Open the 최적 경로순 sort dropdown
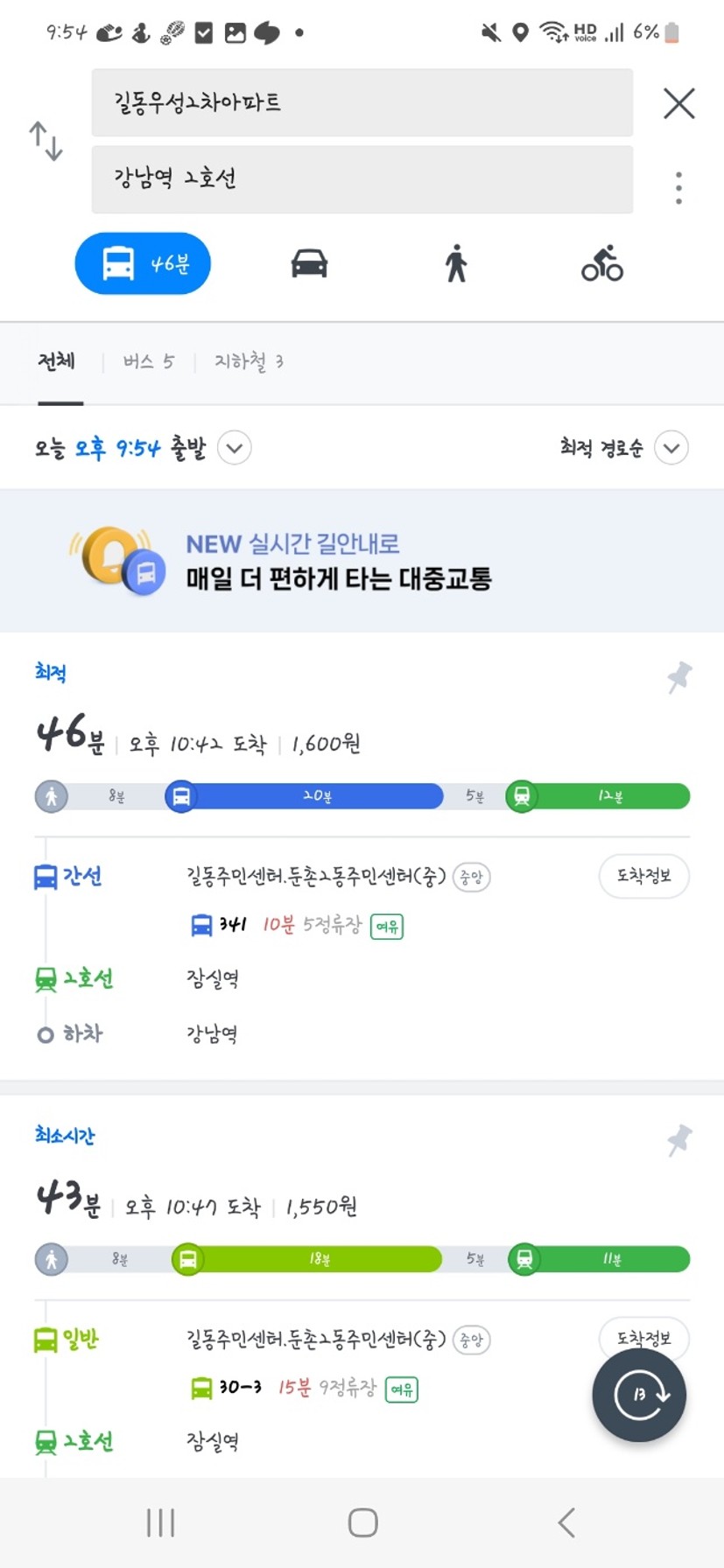The image size is (724, 1568). click(624, 448)
